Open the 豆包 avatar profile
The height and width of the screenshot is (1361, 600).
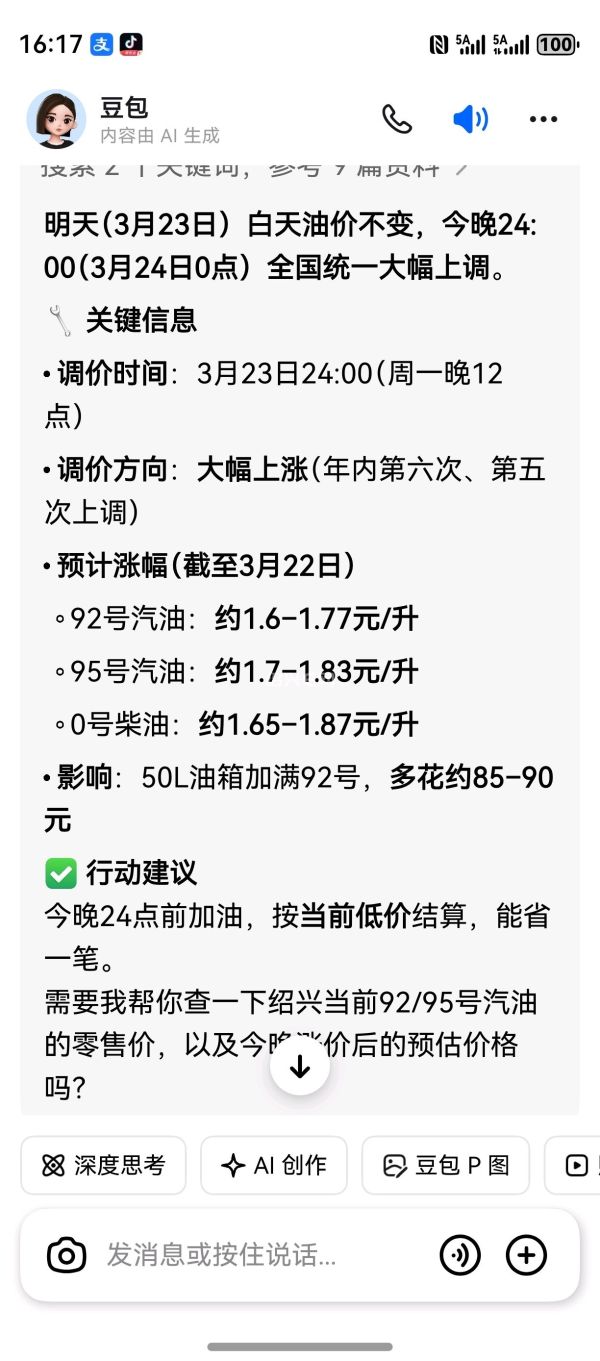[x=56, y=120]
